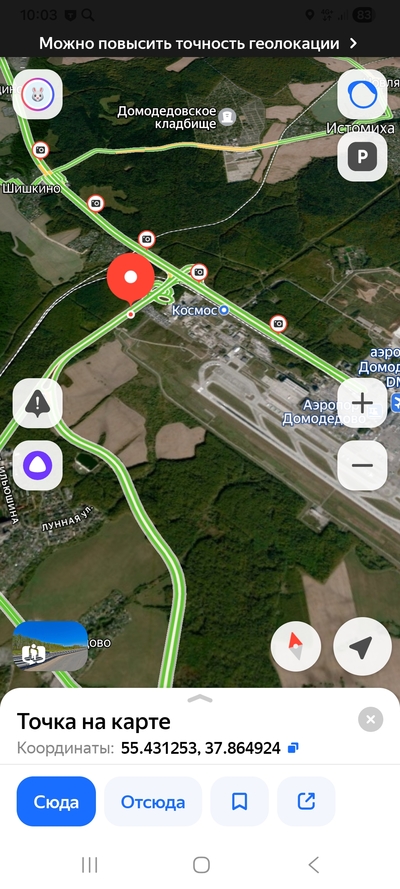
Task: Show parking layer with P button
Action: [362, 156]
